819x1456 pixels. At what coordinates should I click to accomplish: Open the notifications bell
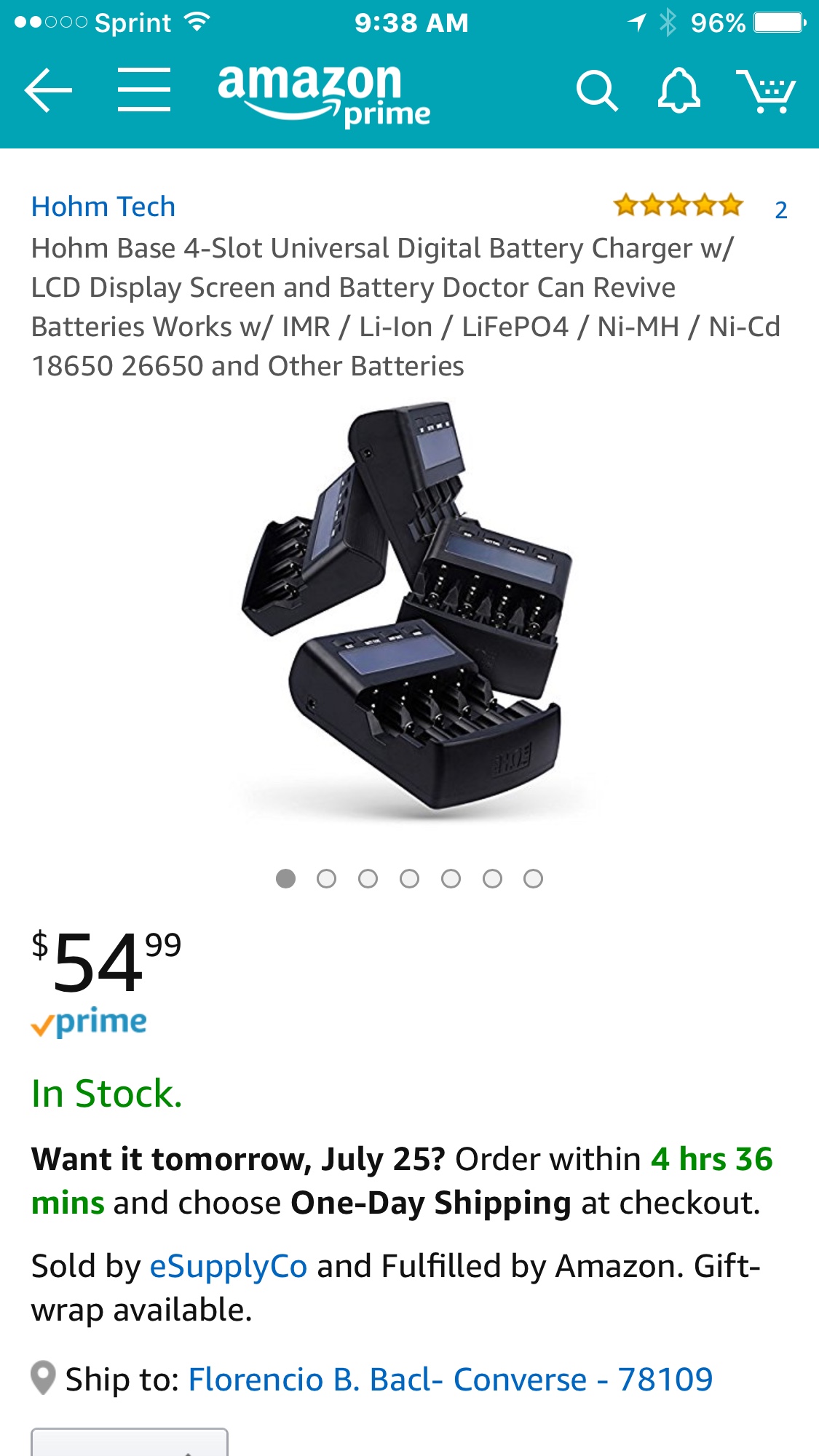pyautogui.click(x=678, y=91)
